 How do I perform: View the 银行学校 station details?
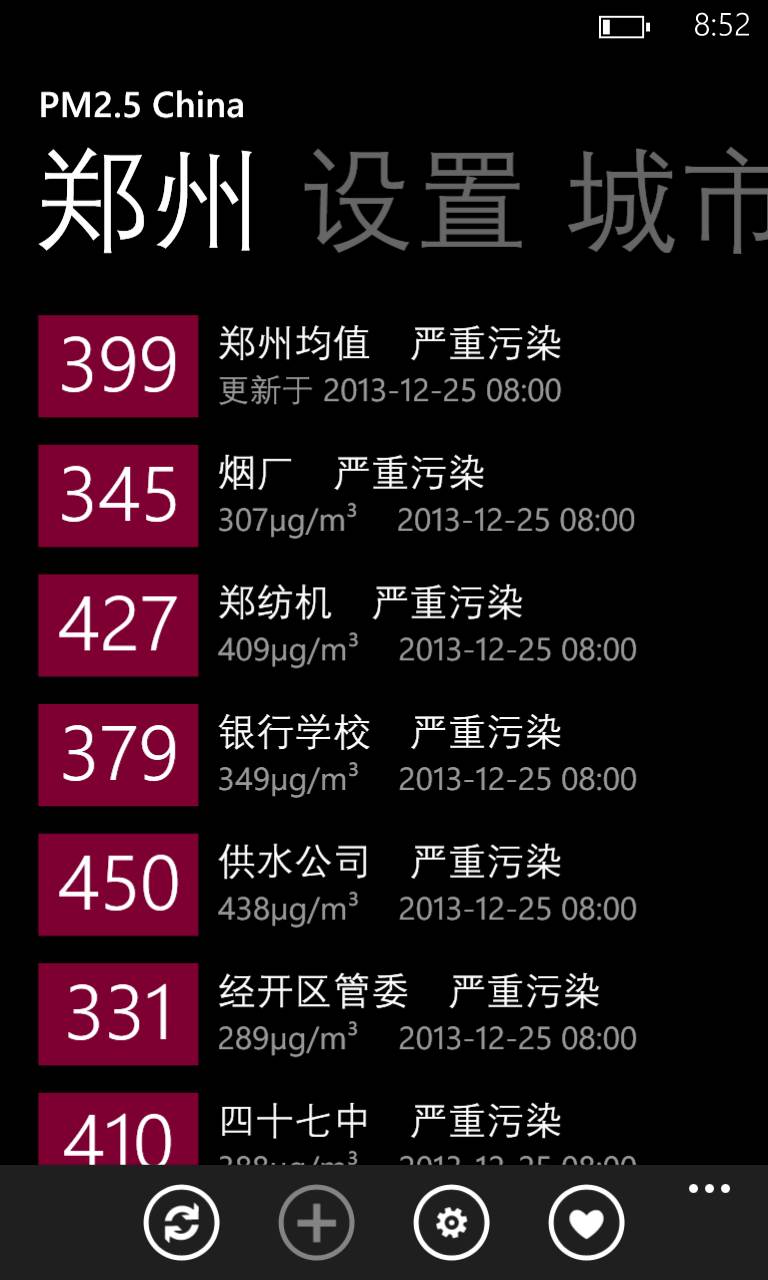[384, 755]
